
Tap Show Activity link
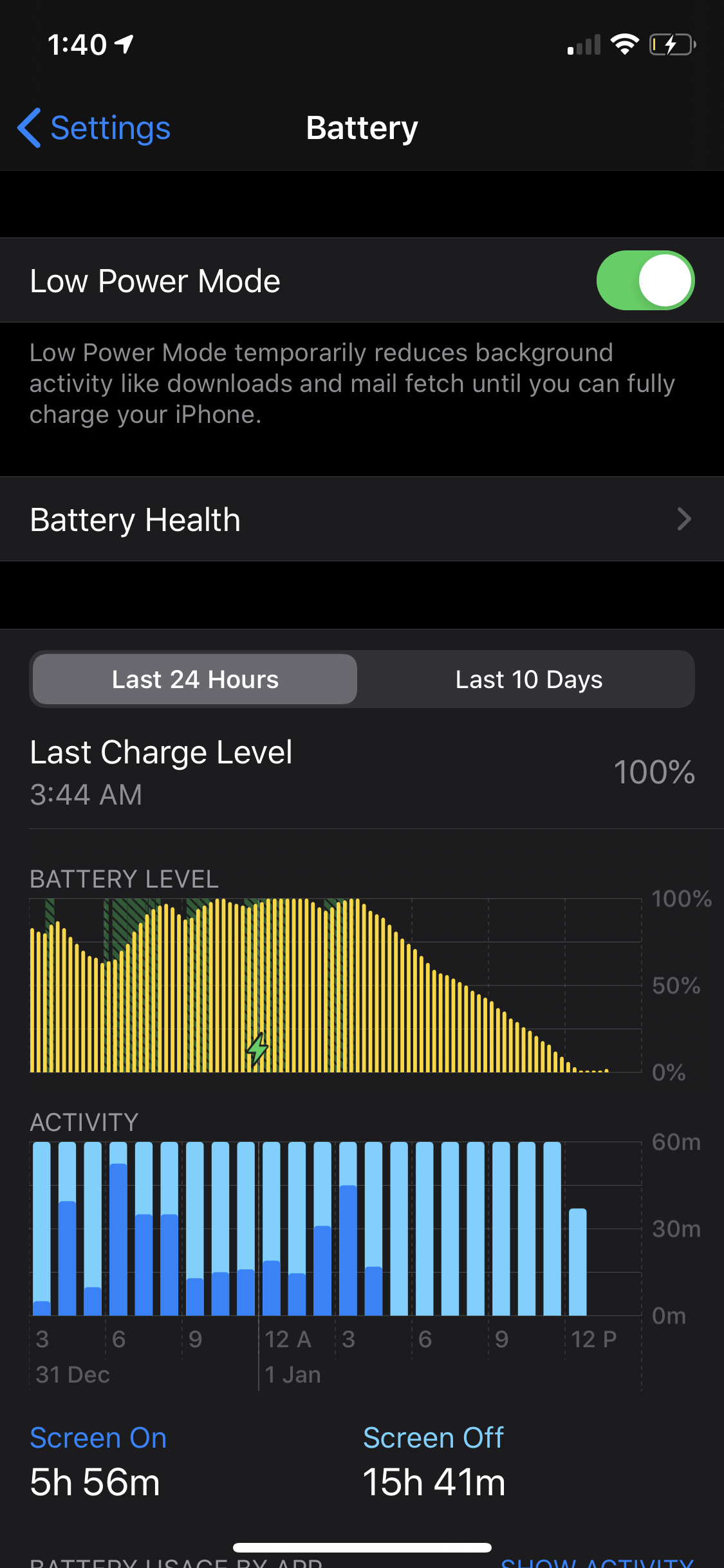(x=597, y=1562)
